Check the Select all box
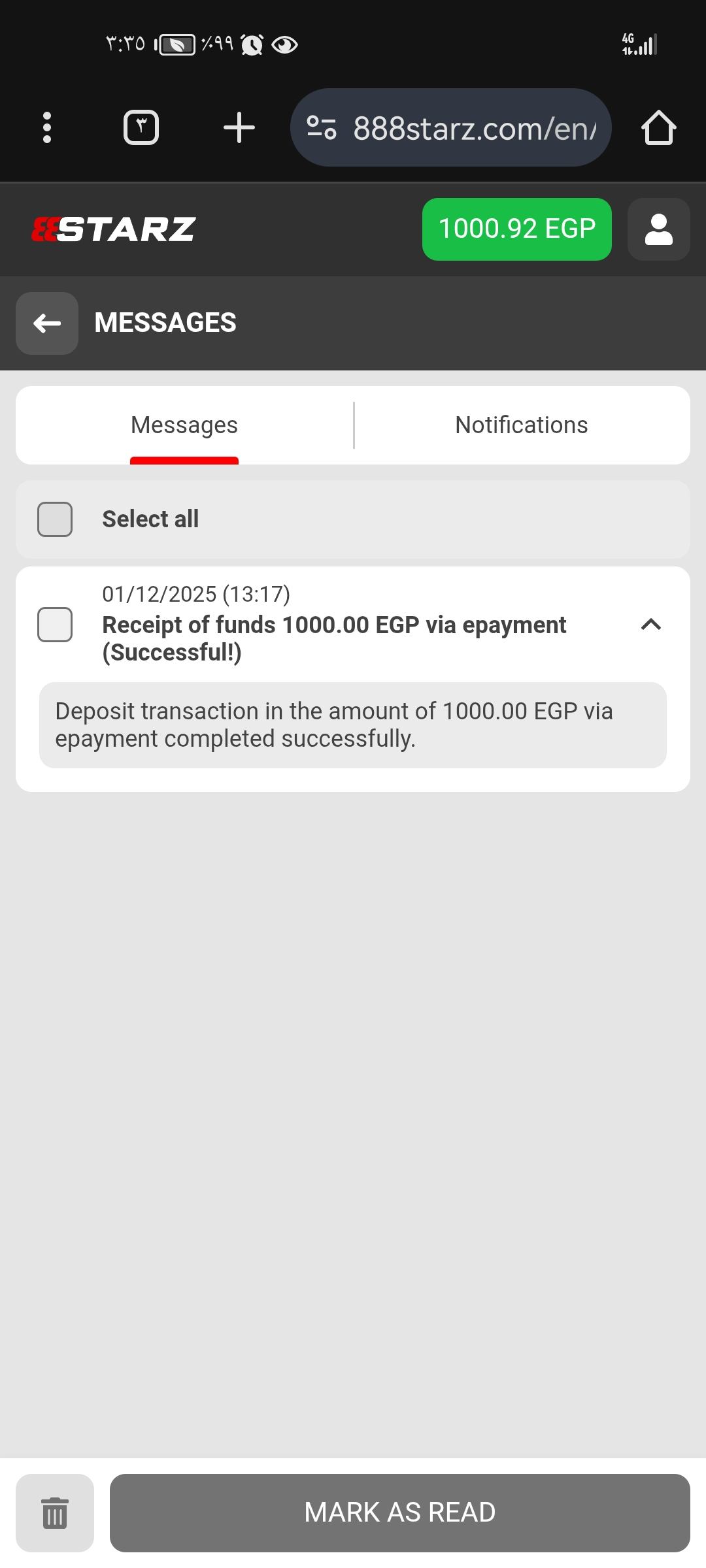The image size is (706, 1568). click(55, 519)
